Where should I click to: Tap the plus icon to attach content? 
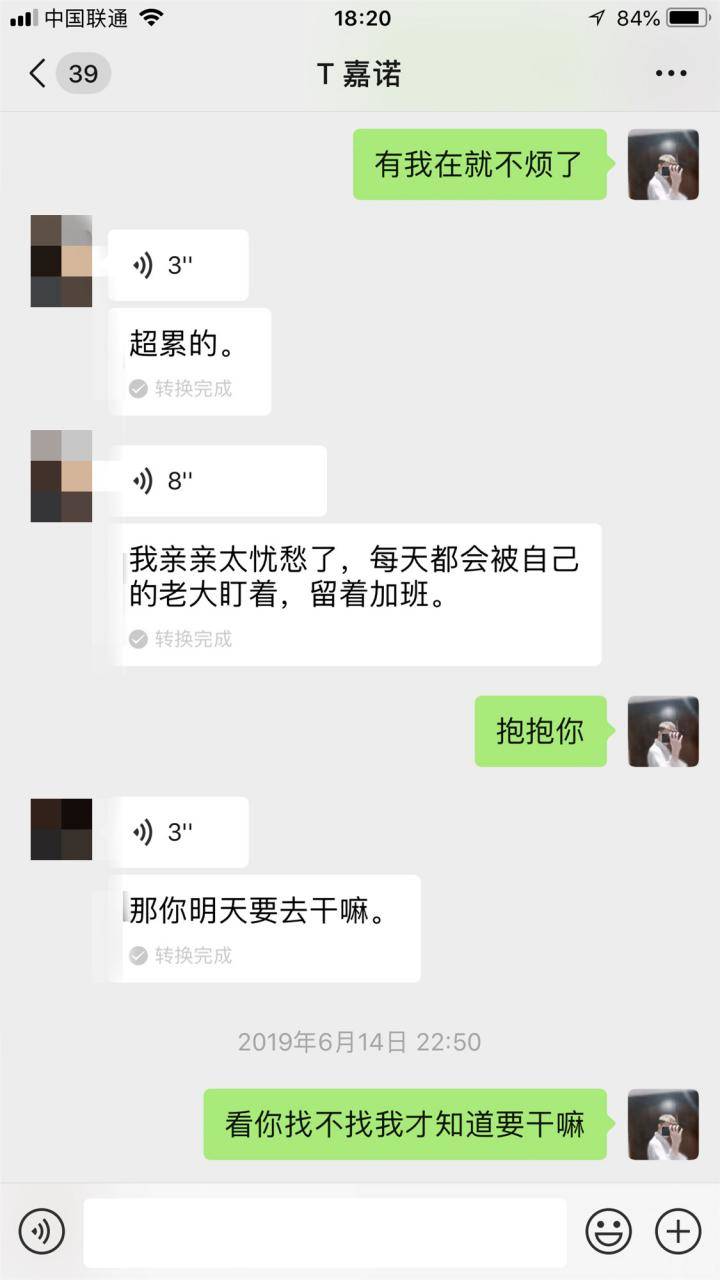point(677,1231)
